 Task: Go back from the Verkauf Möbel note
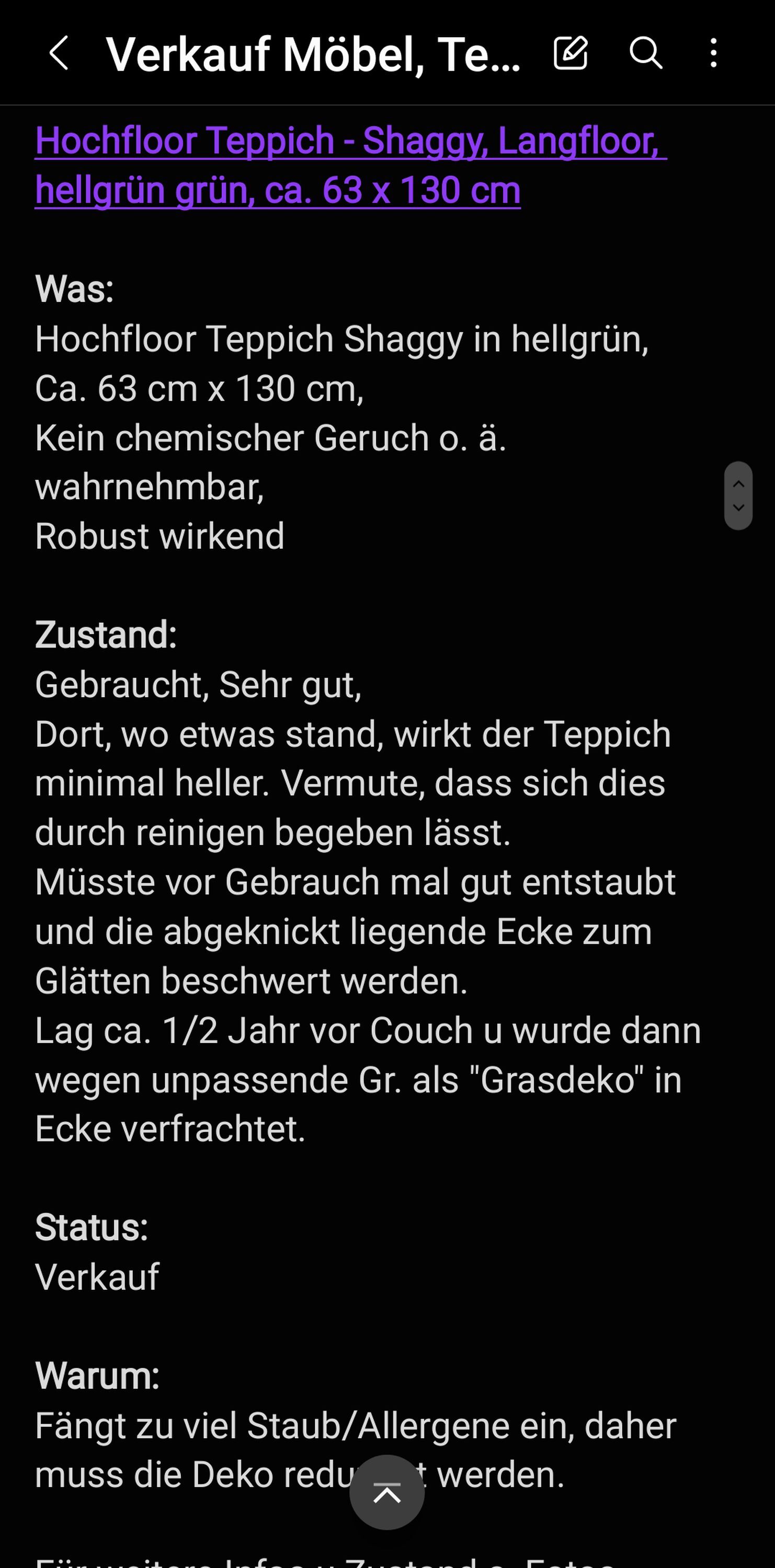click(x=59, y=53)
